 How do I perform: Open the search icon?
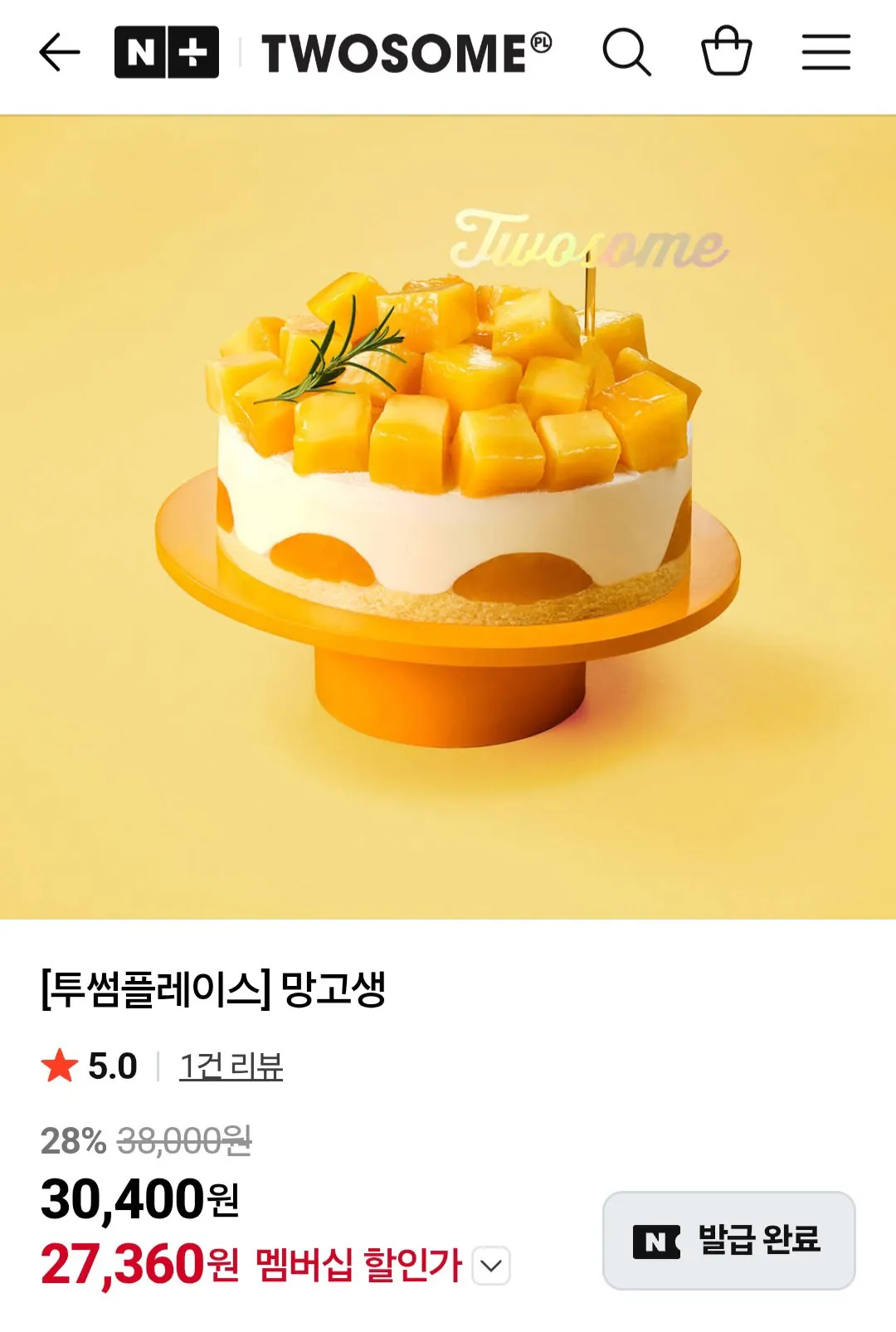pyautogui.click(x=629, y=52)
